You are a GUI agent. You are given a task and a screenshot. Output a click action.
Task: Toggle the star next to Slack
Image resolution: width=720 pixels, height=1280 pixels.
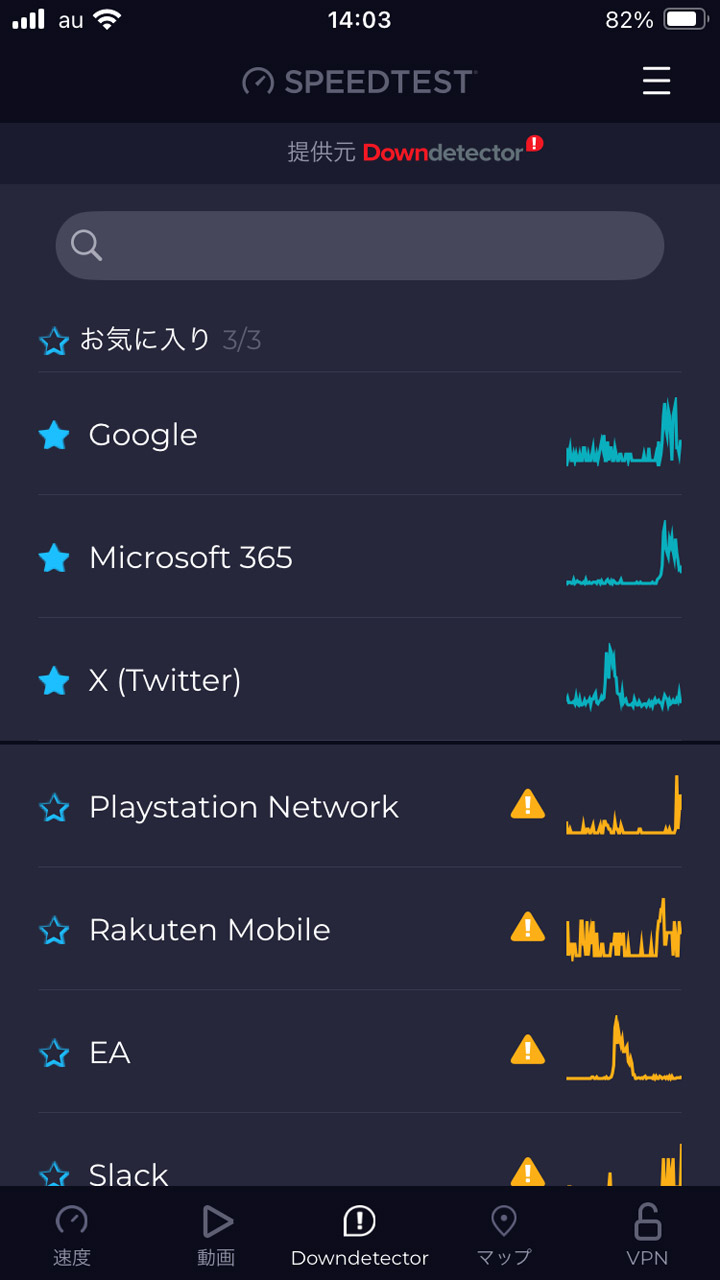coord(53,1173)
